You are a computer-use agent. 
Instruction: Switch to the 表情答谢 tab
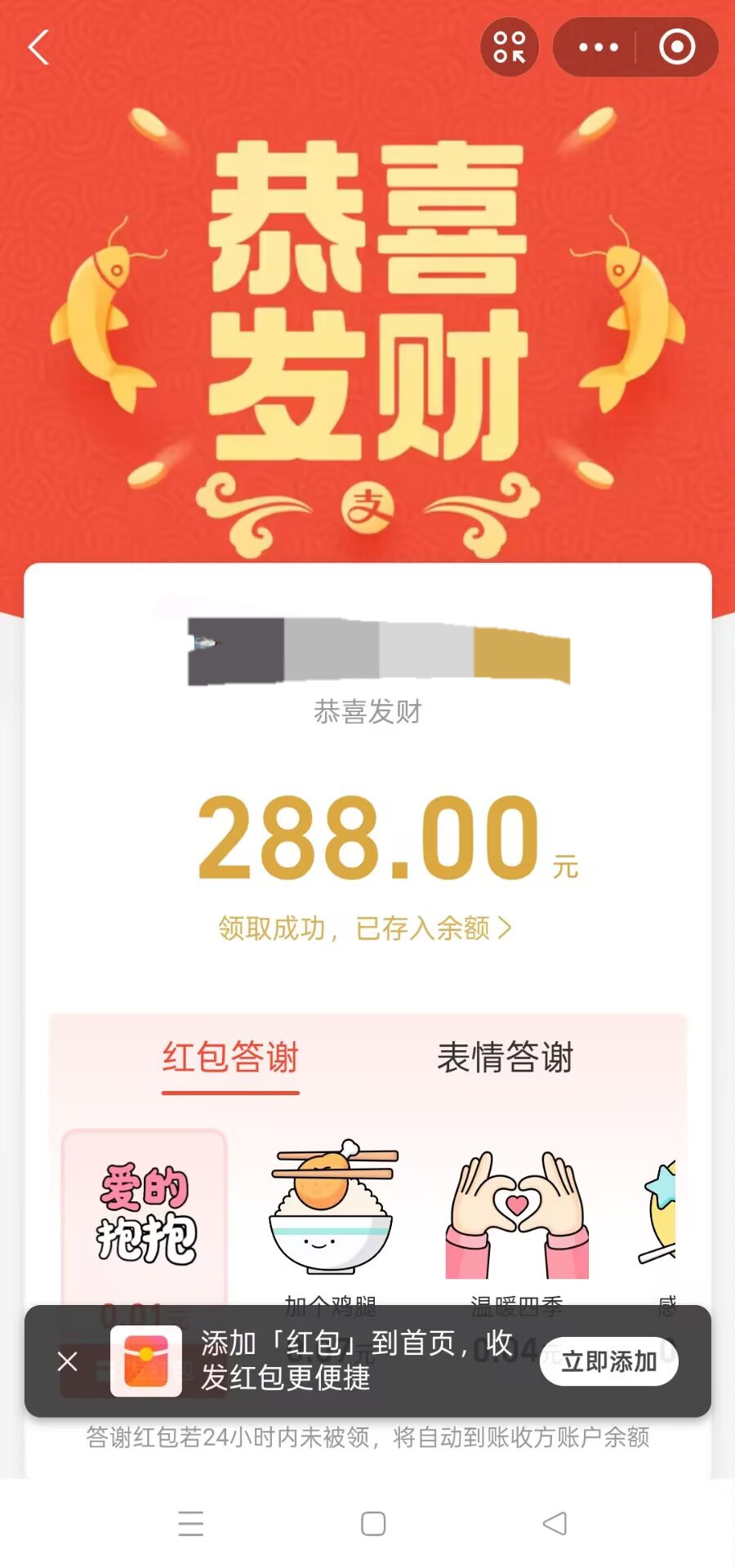[x=506, y=1058]
